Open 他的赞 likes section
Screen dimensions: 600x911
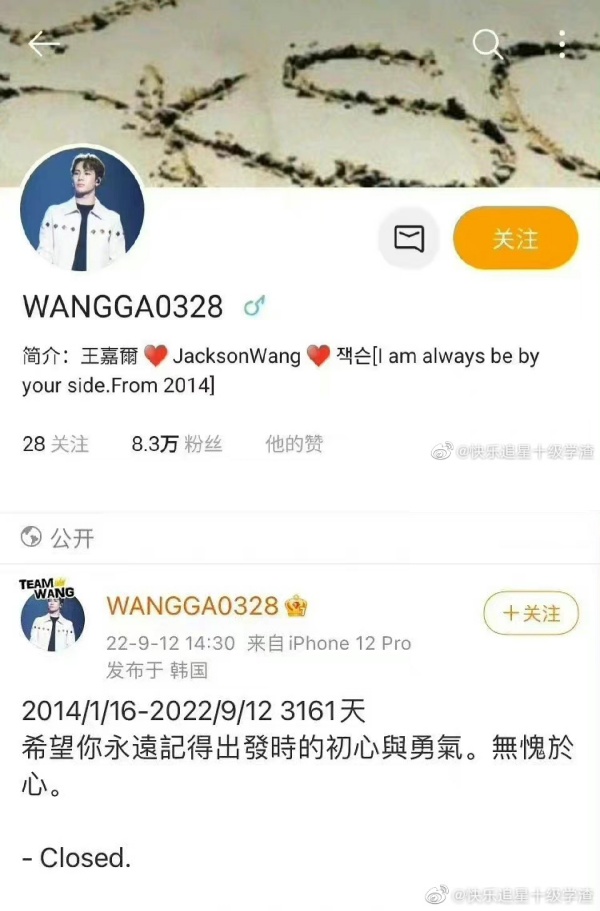[294, 444]
